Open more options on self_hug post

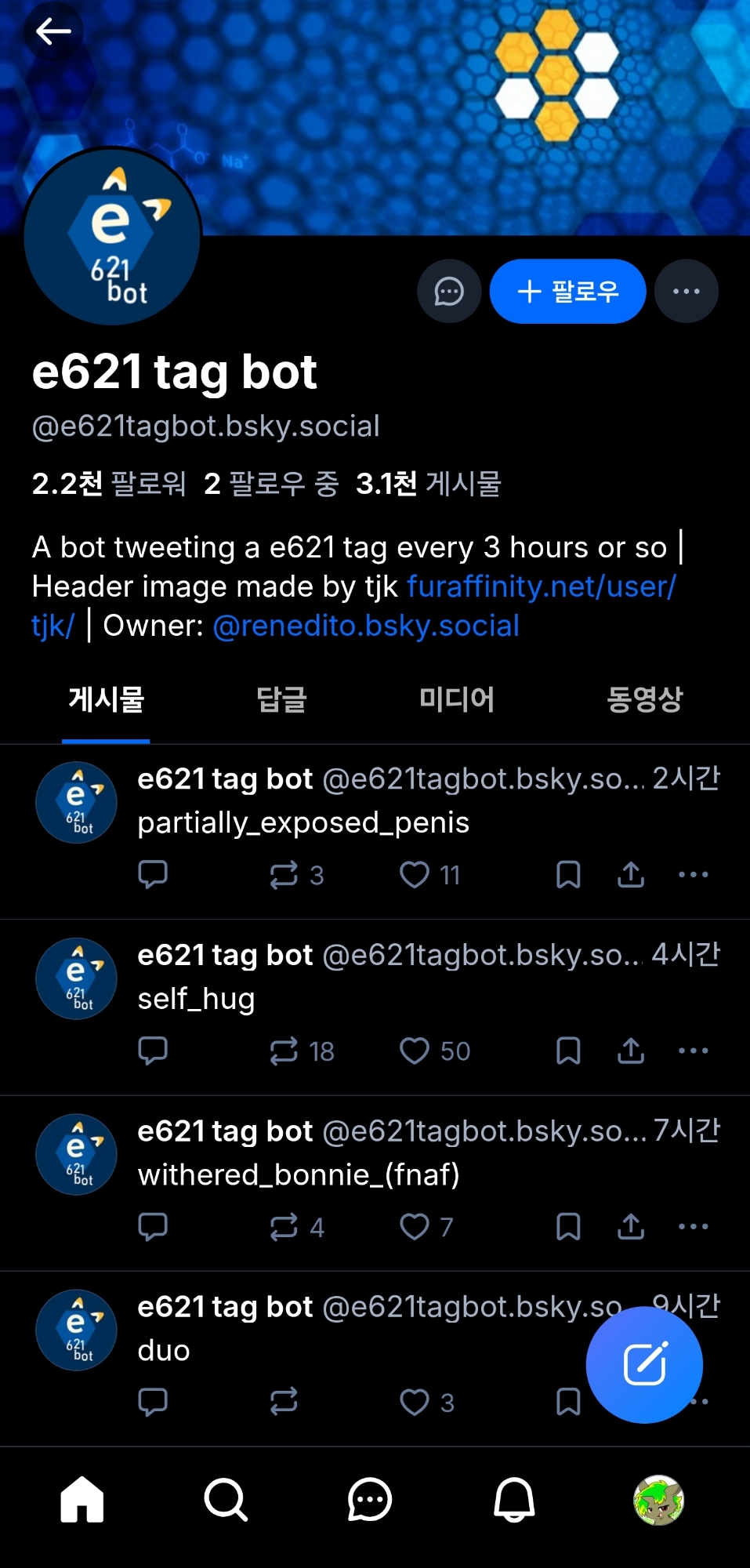(x=693, y=1051)
